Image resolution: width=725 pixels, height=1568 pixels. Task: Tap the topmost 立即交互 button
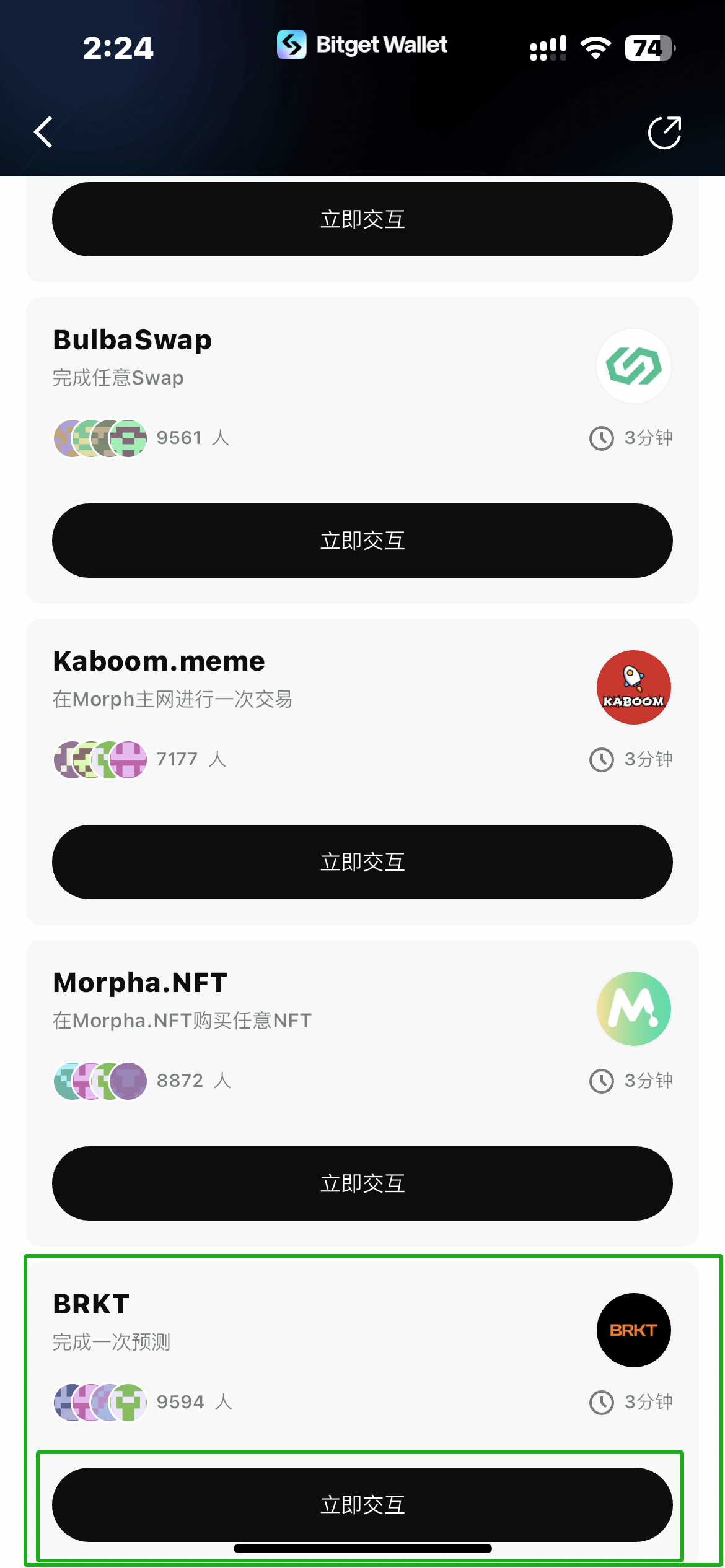(x=362, y=219)
